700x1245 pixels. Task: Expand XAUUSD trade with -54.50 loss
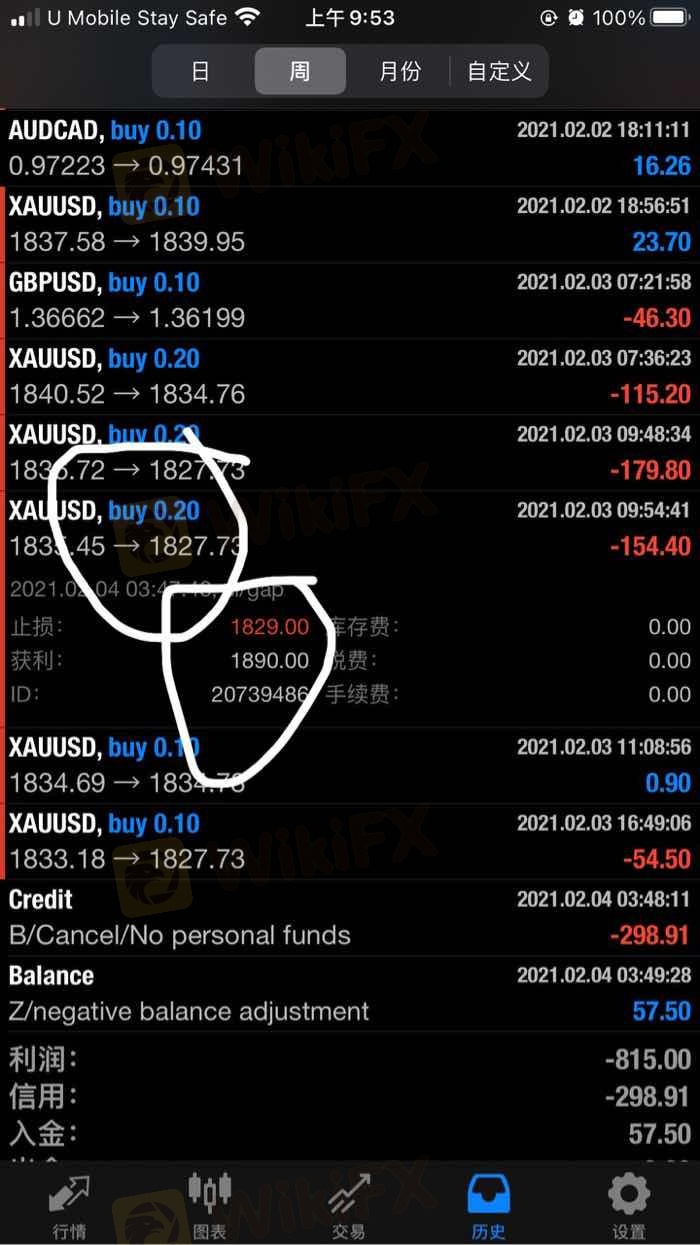(350, 841)
